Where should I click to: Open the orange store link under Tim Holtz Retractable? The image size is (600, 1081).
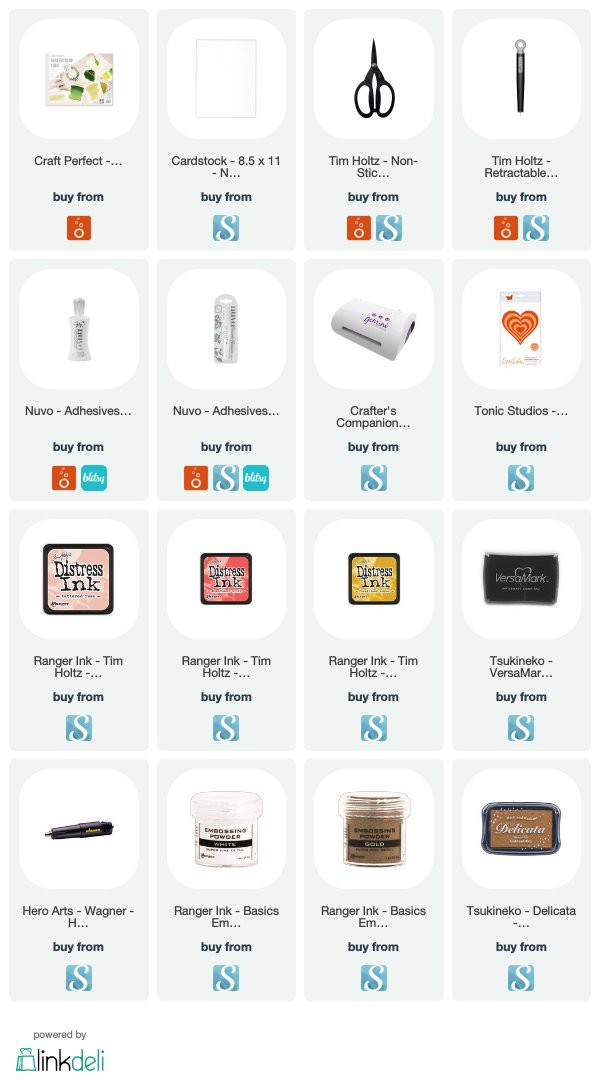tap(506, 228)
